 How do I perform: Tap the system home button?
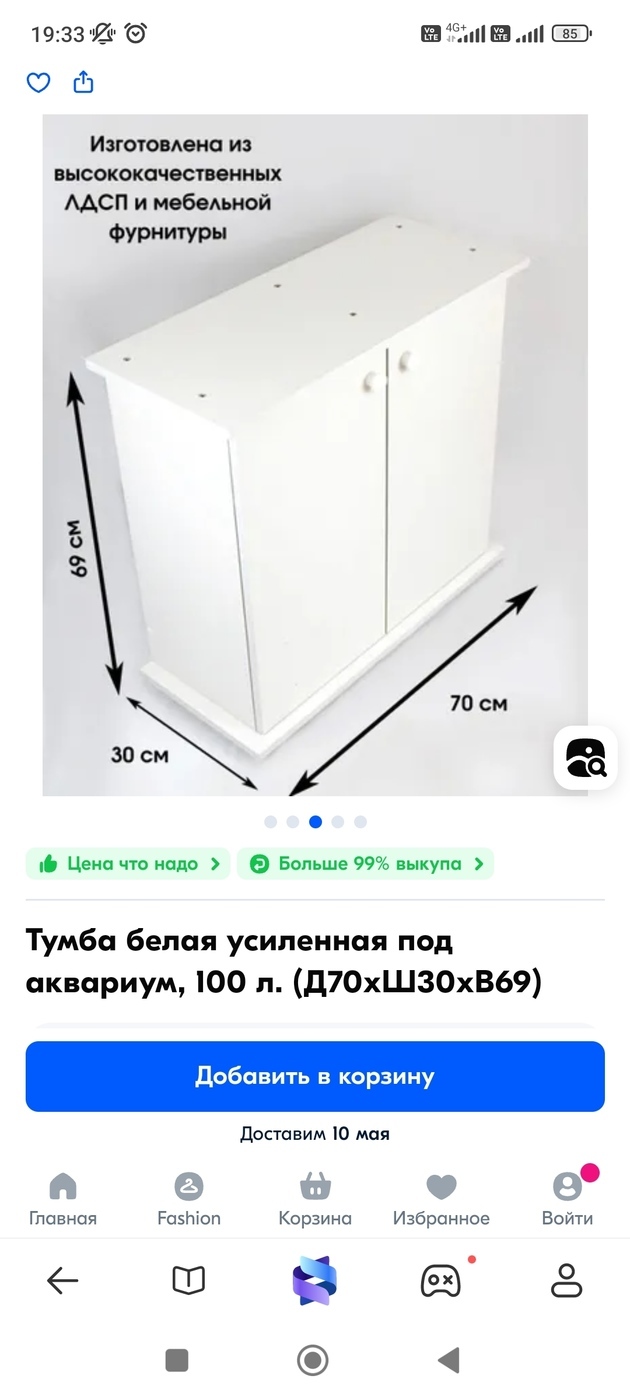[x=313, y=1360]
